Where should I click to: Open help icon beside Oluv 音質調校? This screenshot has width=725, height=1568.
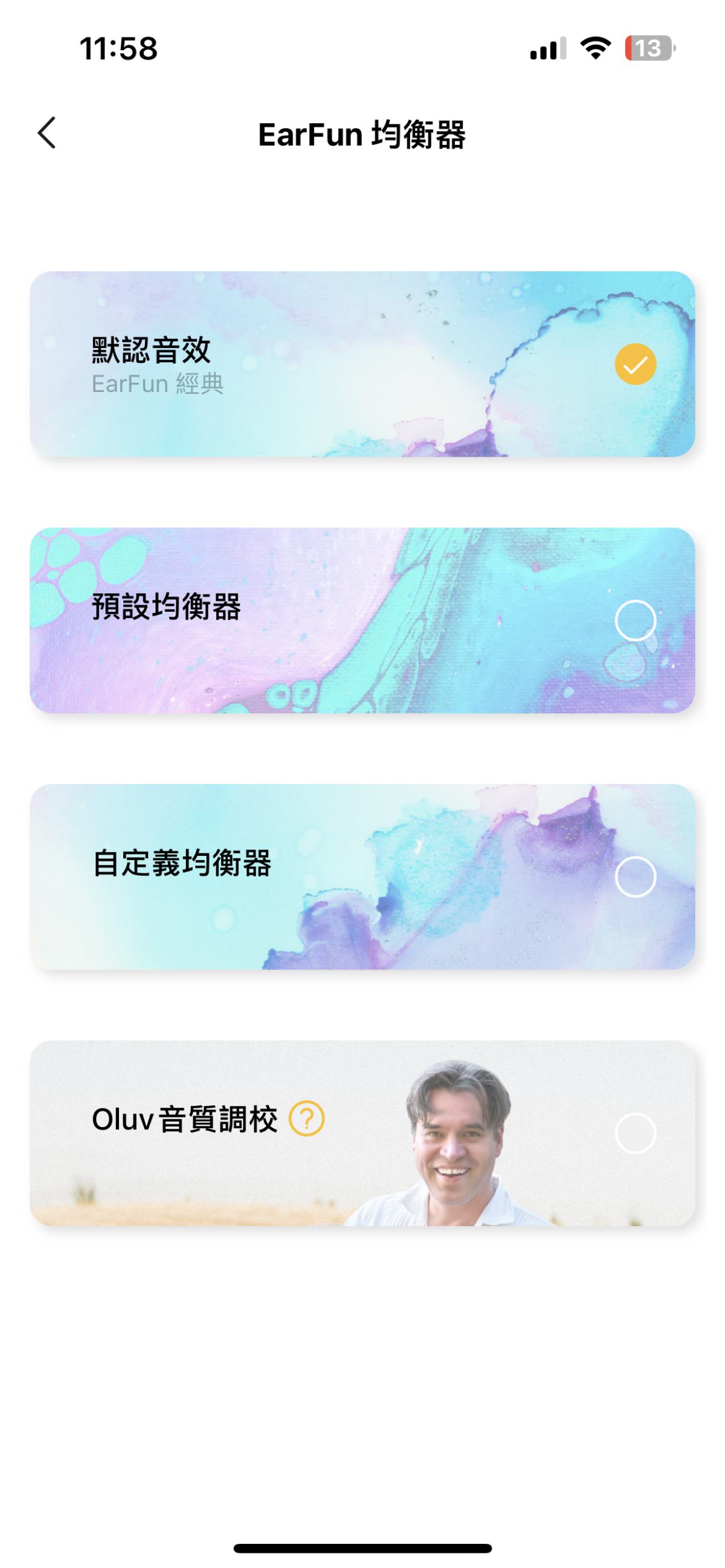click(x=306, y=1119)
